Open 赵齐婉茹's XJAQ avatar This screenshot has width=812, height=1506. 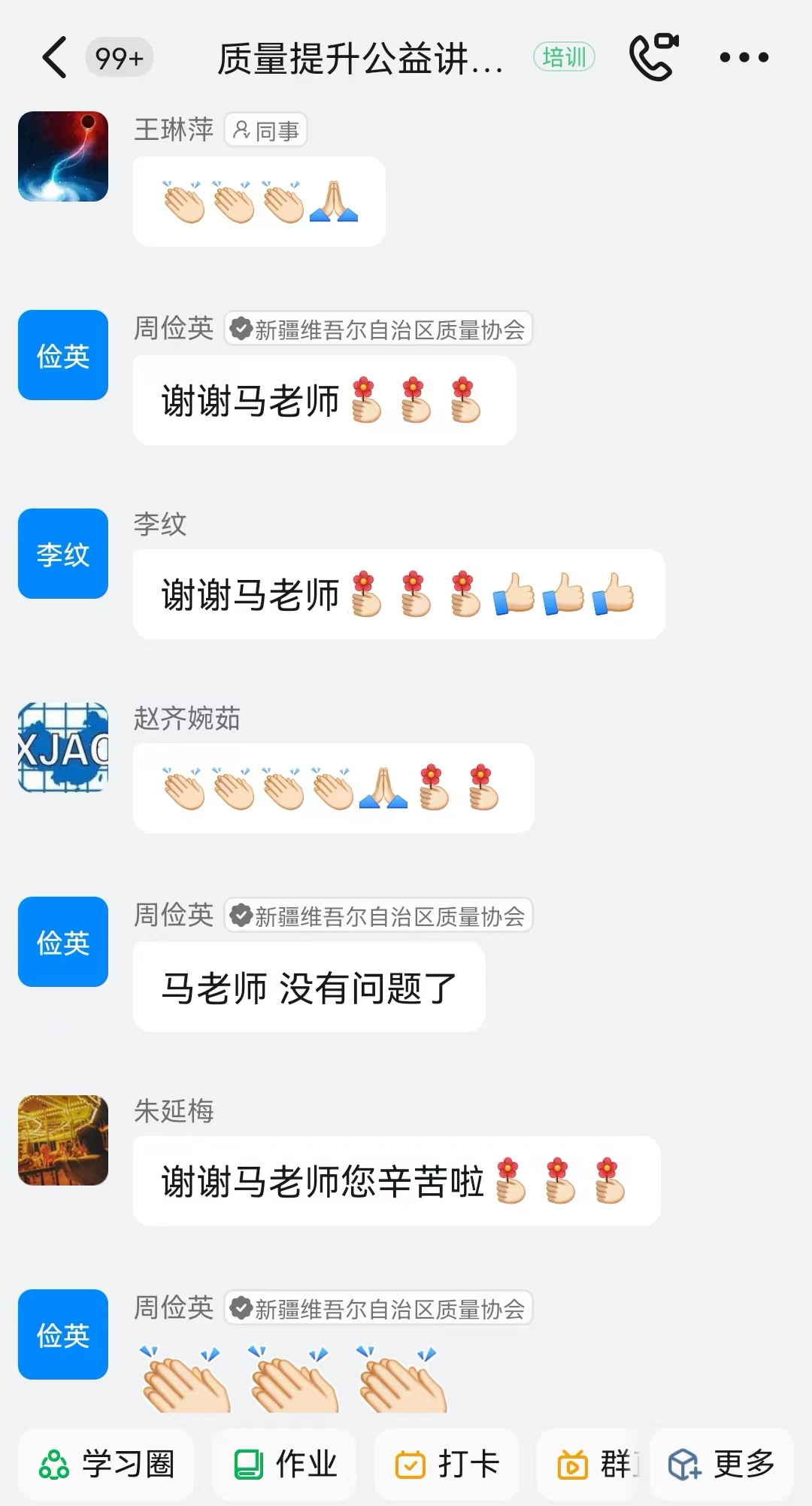pos(63,747)
